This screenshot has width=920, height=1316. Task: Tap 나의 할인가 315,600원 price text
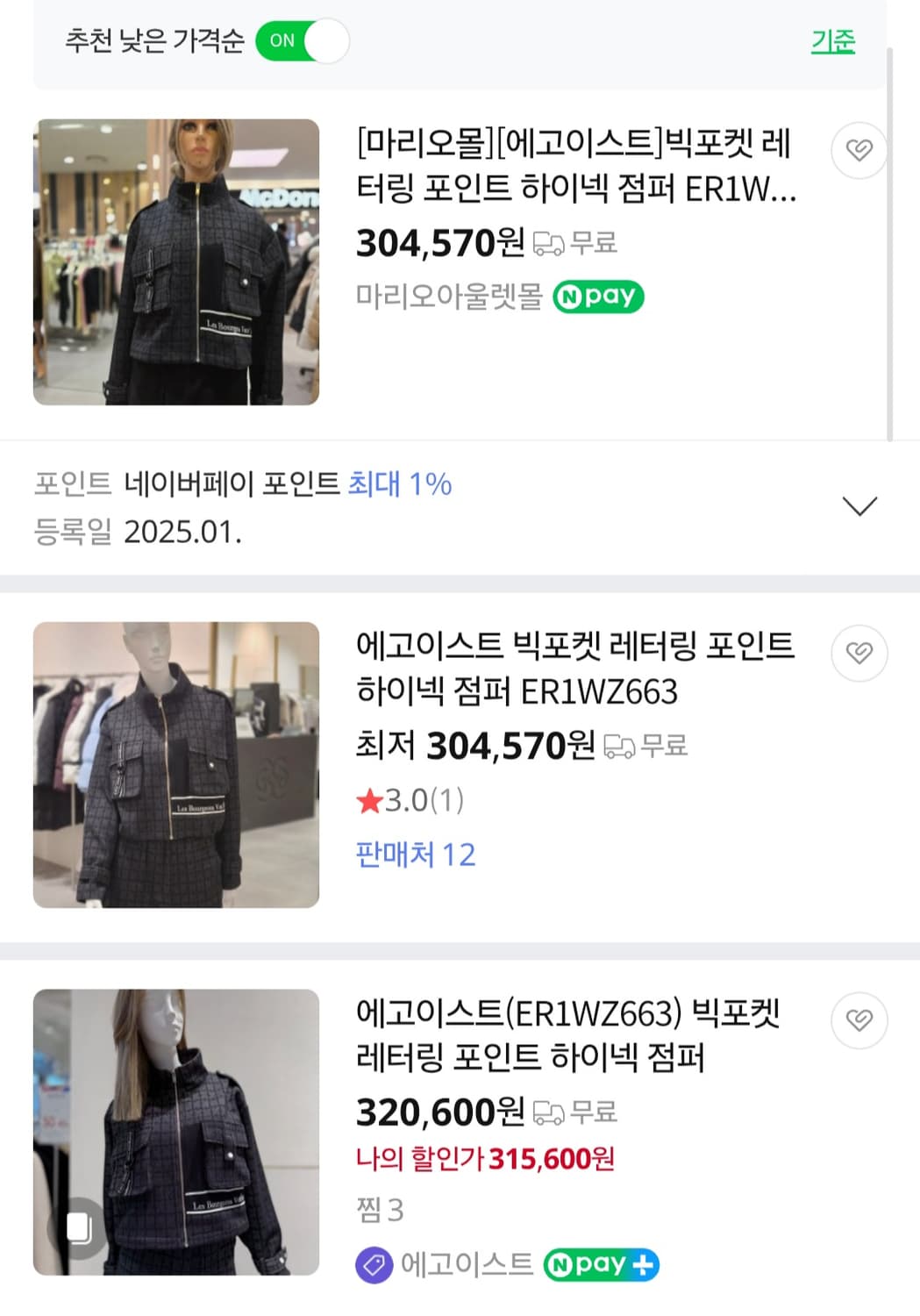tap(485, 1158)
